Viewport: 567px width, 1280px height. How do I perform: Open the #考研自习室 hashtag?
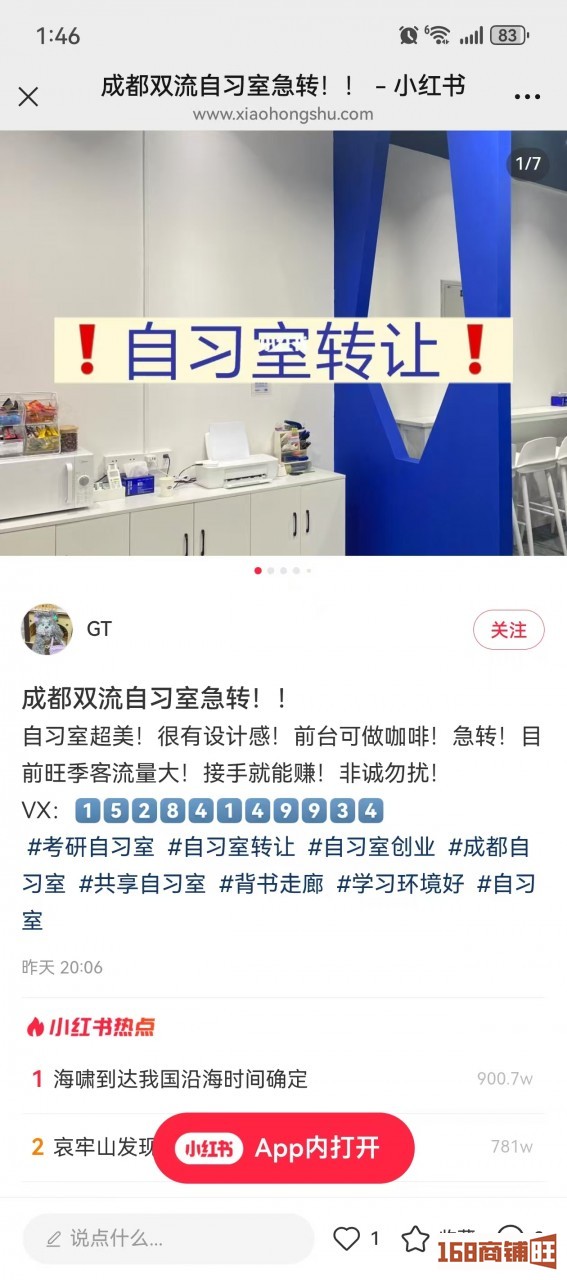click(x=90, y=847)
